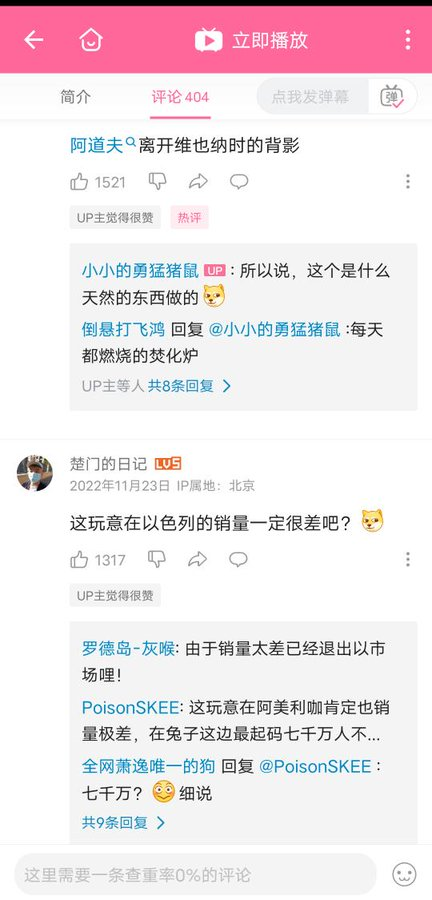Tap the 点我发弹幕 danmaku input
This screenshot has width=432, height=900.
(312, 96)
